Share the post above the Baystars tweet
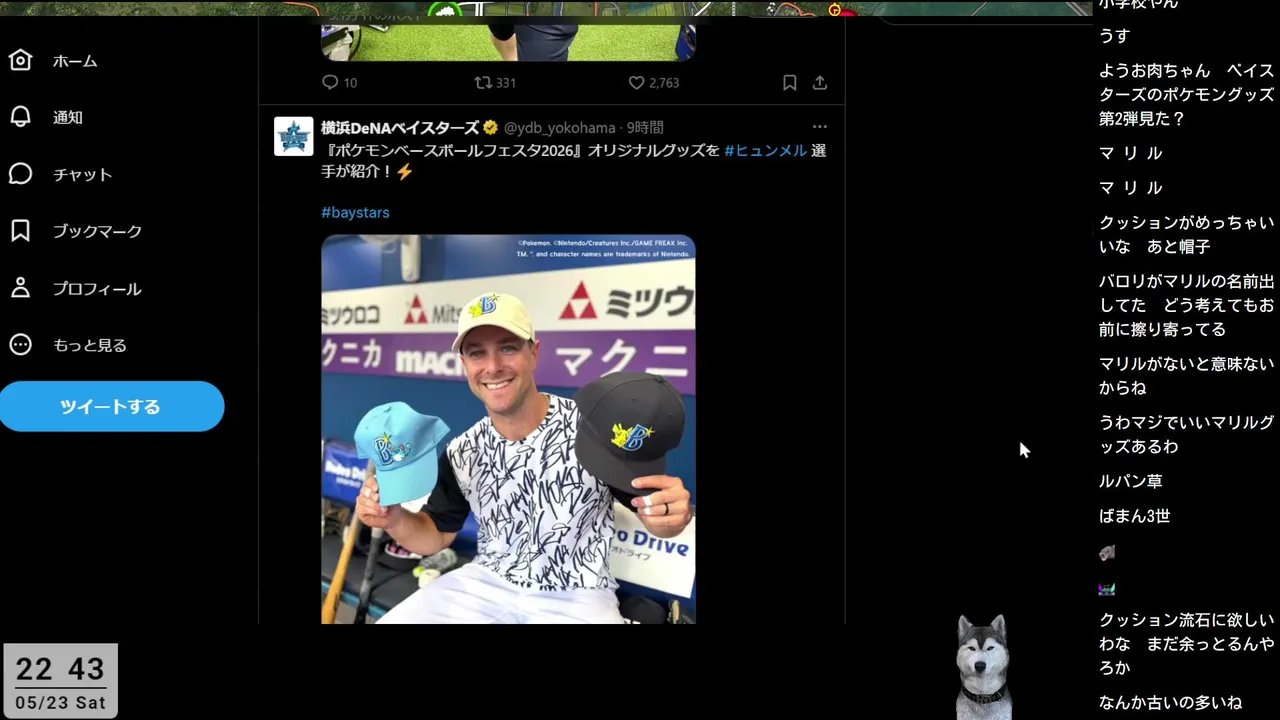 coord(819,83)
